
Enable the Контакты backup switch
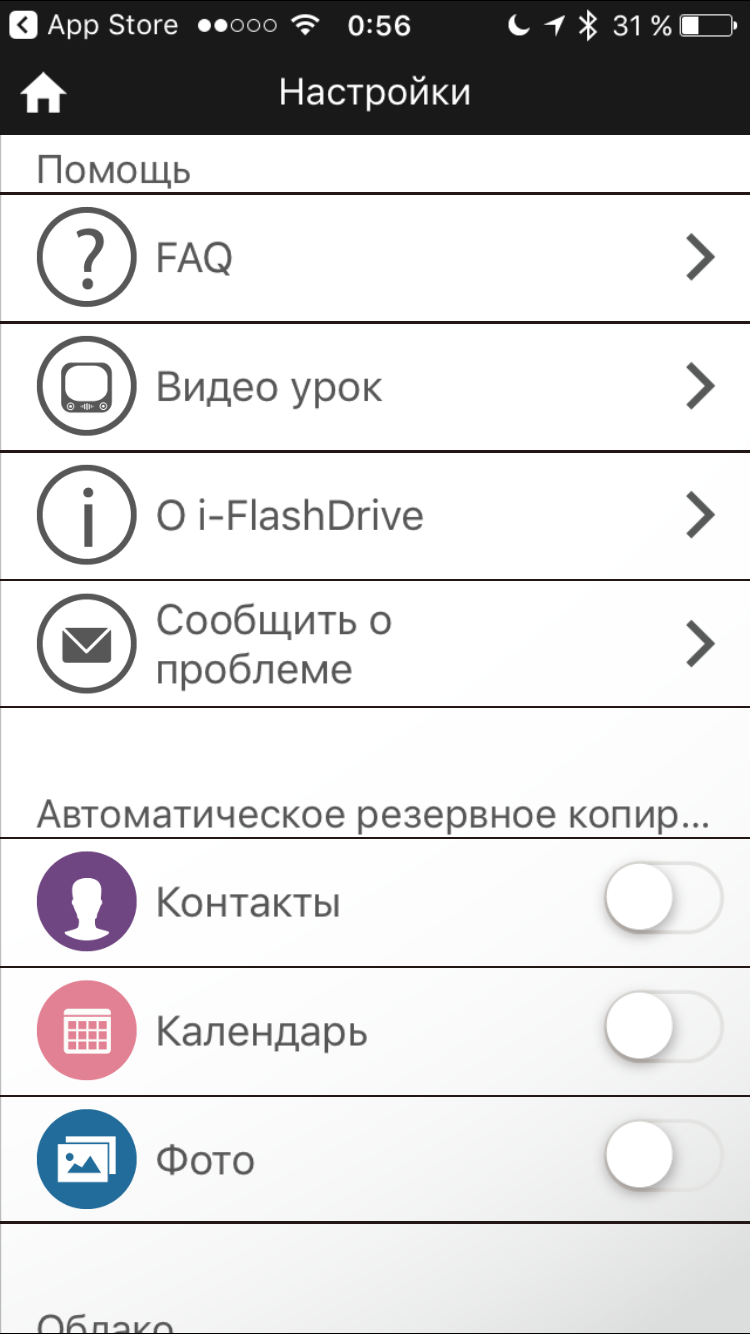pos(663,901)
